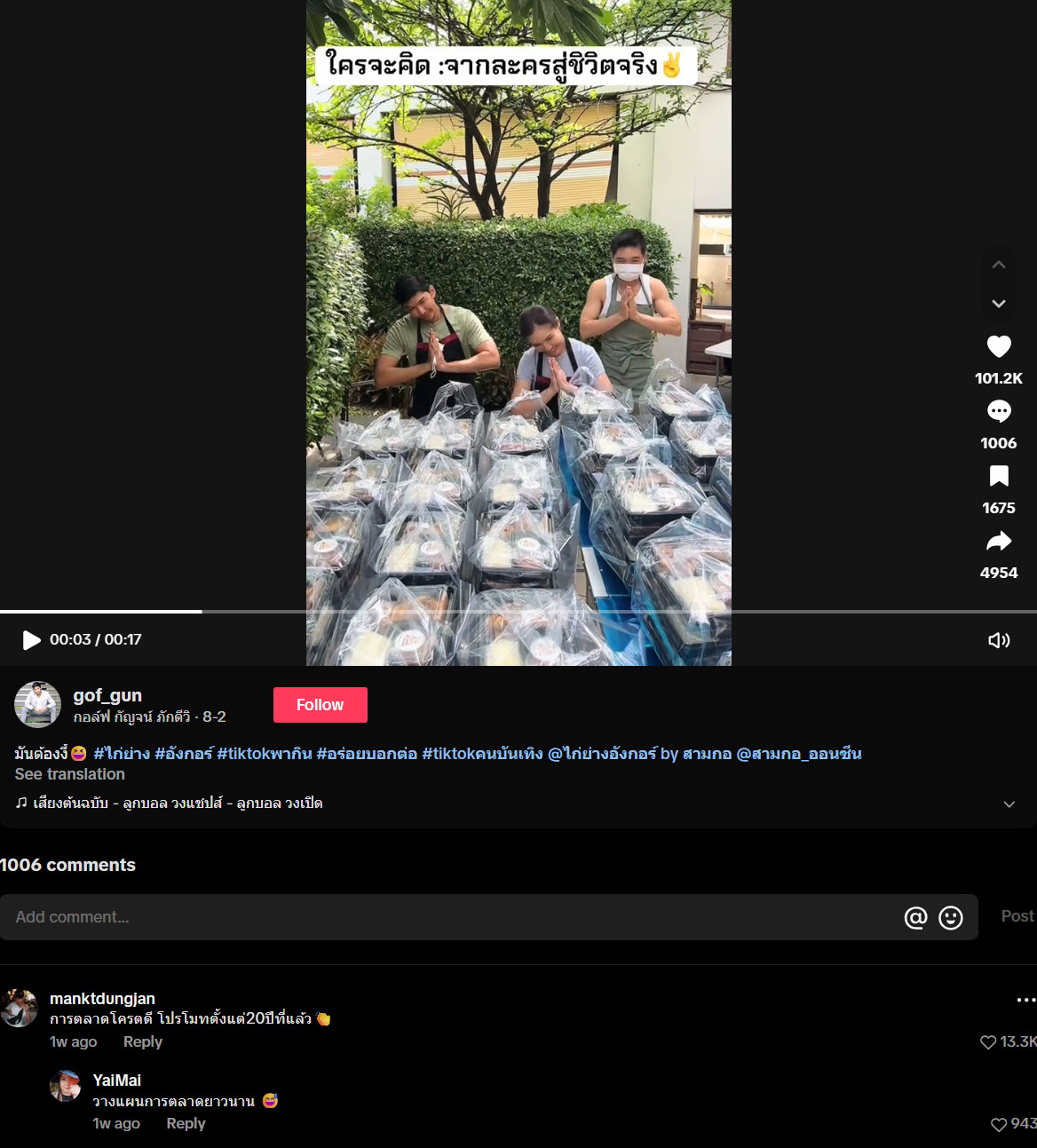Open the #ไก่ย่าง hashtag
The height and width of the screenshot is (1148, 1037).
pos(122,754)
